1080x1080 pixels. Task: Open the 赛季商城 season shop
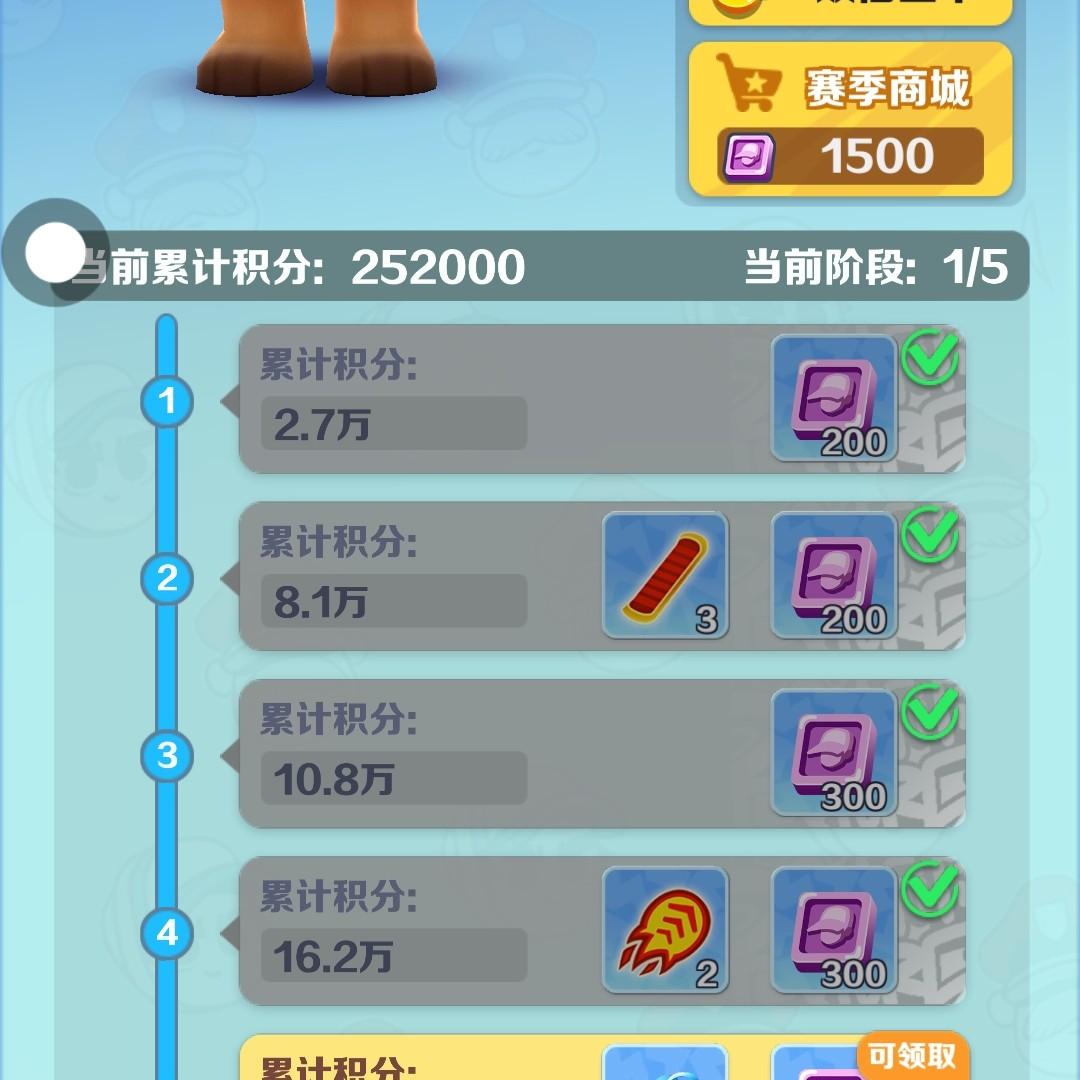tap(850, 119)
